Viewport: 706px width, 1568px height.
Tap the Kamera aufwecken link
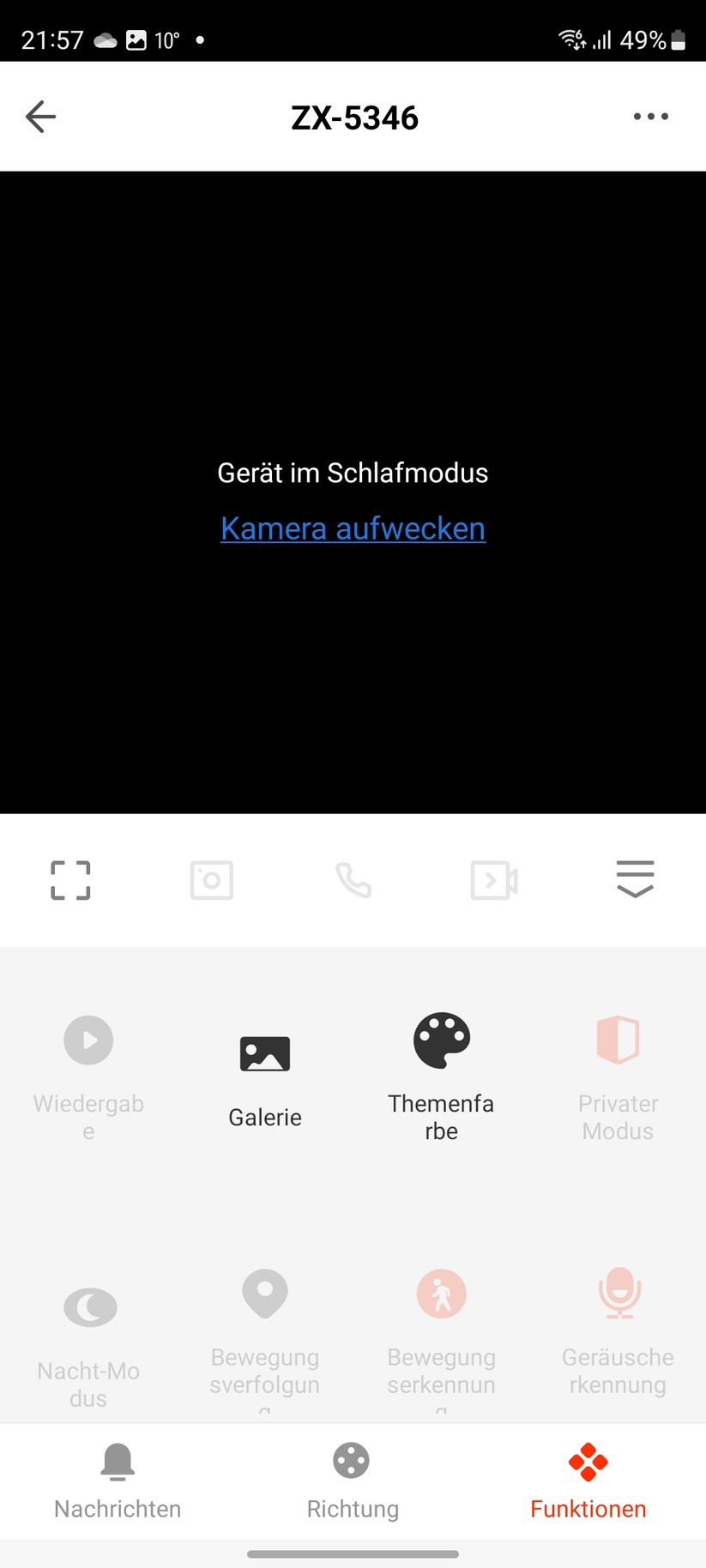click(x=353, y=528)
